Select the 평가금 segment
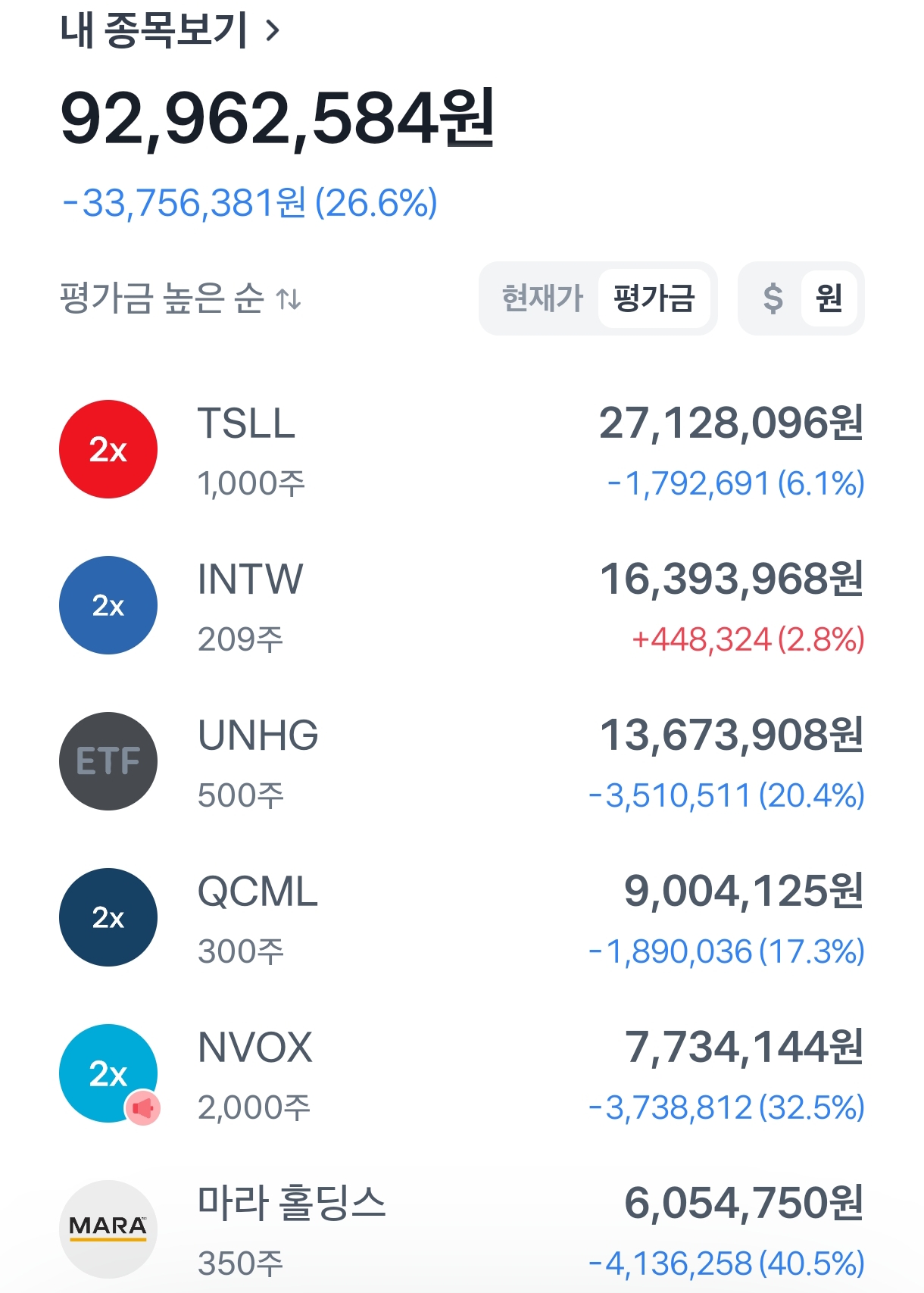The image size is (924, 1293). point(654,298)
